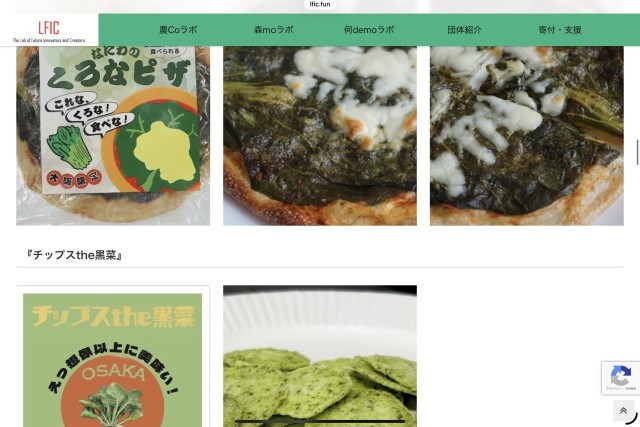The image size is (640, 427).
Task: Open 団体紹介 page
Action: pyautogui.click(x=464, y=30)
